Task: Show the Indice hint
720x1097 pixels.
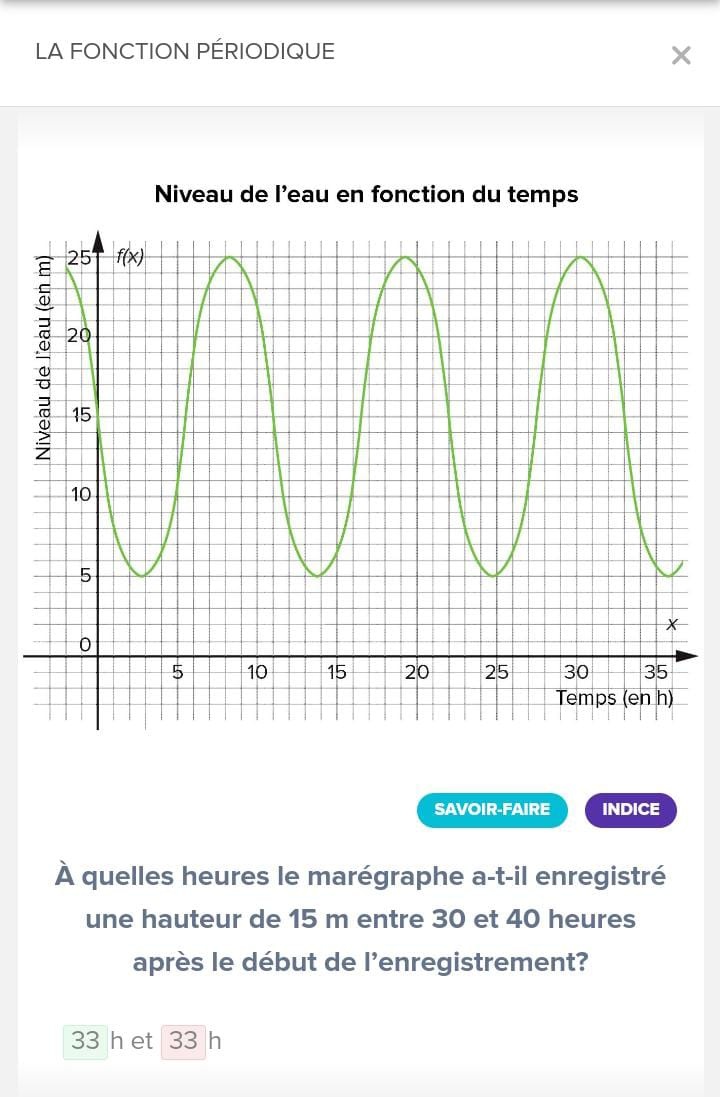Action: [631, 809]
